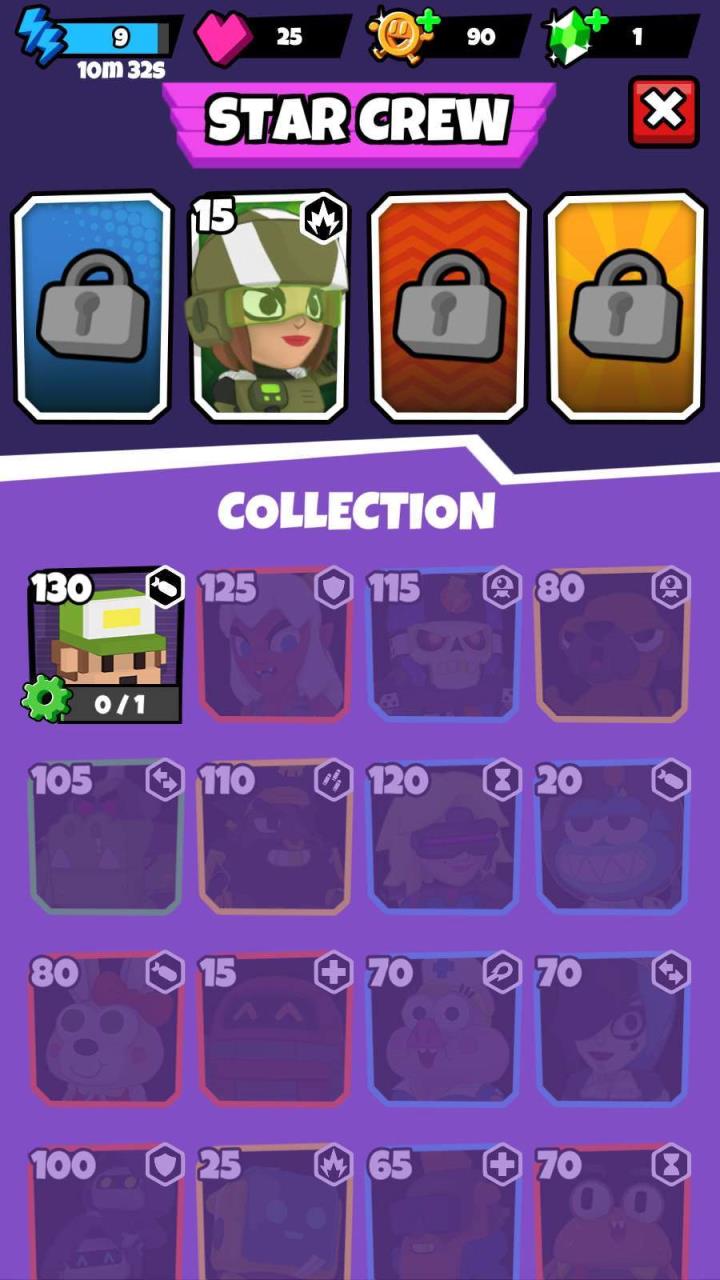Viewport: 720px width, 1280px height.
Task: Close the Star Crew screen
Action: tap(663, 111)
